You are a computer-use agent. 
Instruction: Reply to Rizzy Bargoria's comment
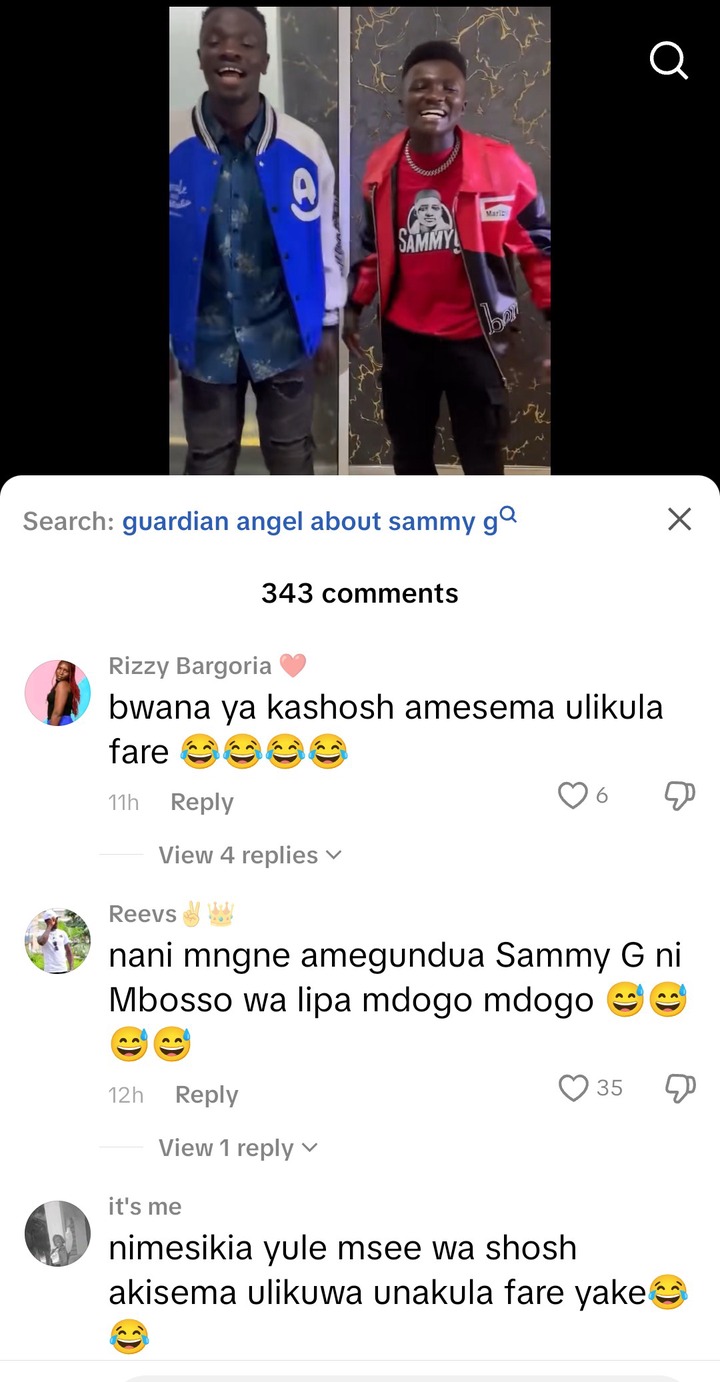(x=201, y=802)
